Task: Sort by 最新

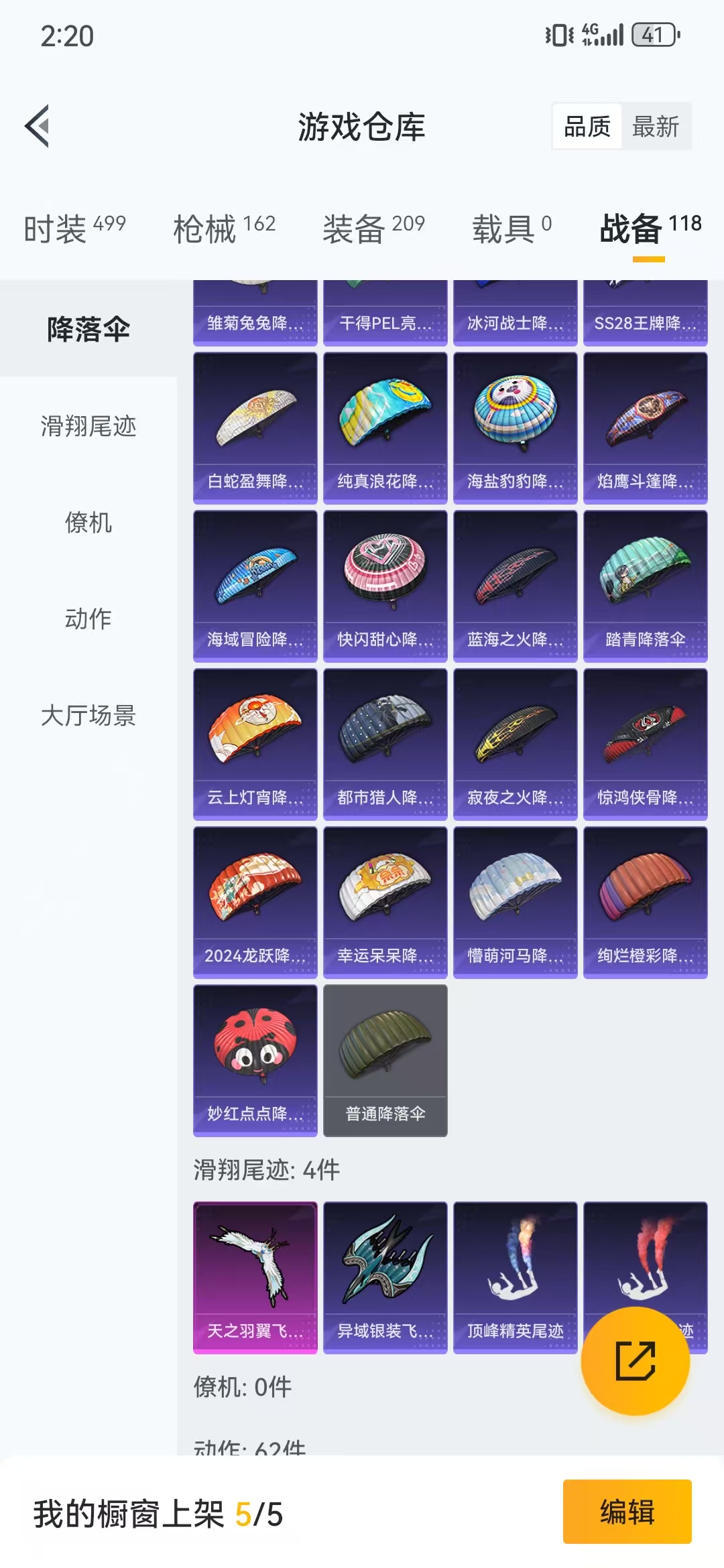Action: (x=656, y=126)
